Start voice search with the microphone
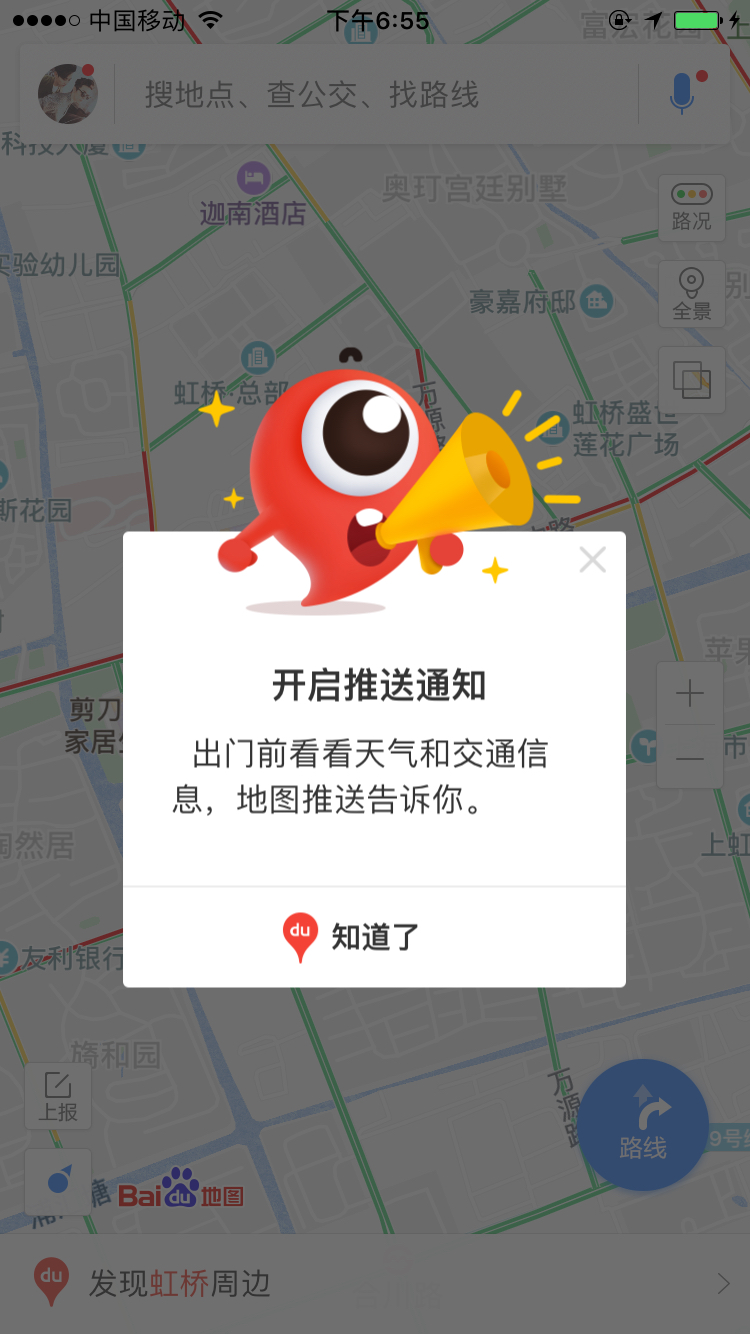Screen dimensions: 750x1334 [x=684, y=94]
